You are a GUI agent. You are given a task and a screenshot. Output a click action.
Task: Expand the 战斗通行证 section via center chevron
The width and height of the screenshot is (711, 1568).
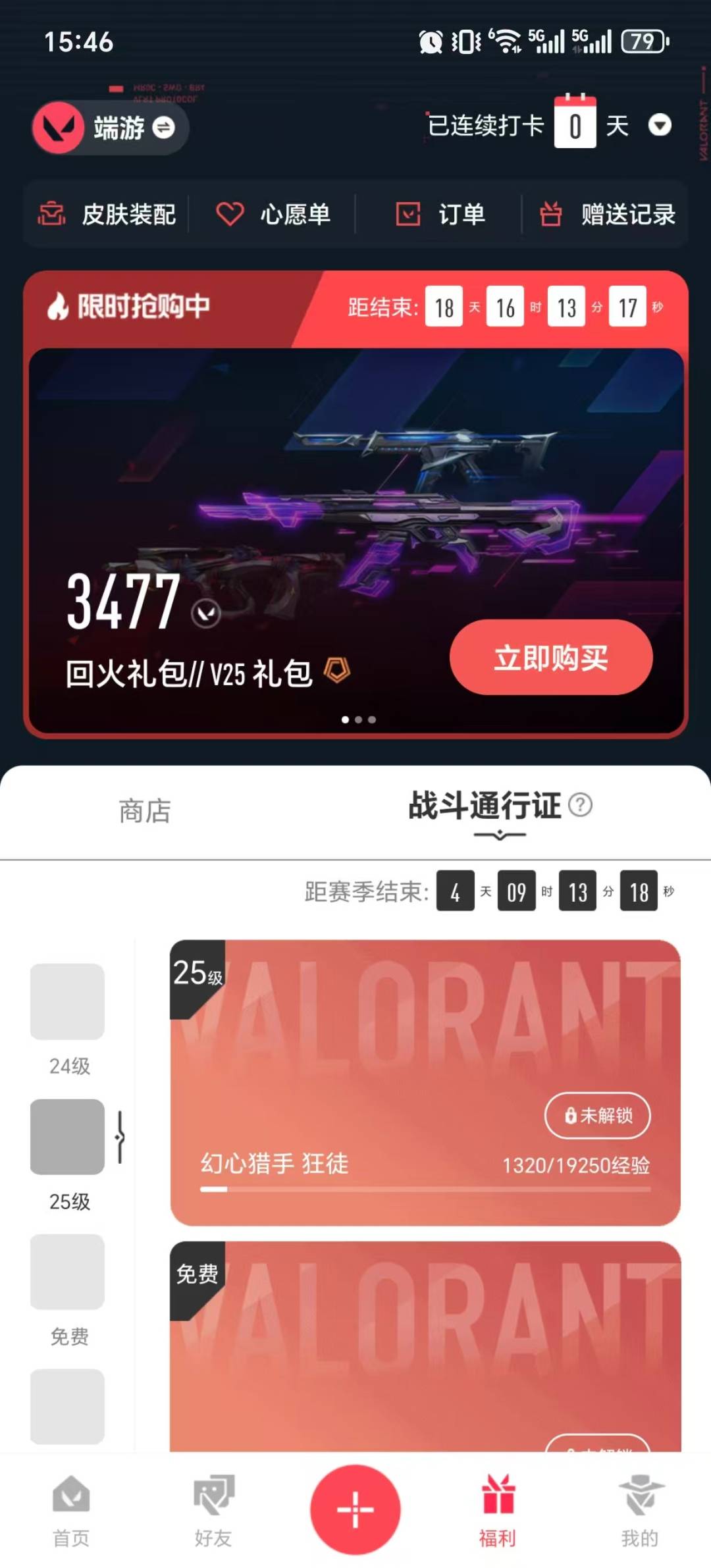coord(498,835)
